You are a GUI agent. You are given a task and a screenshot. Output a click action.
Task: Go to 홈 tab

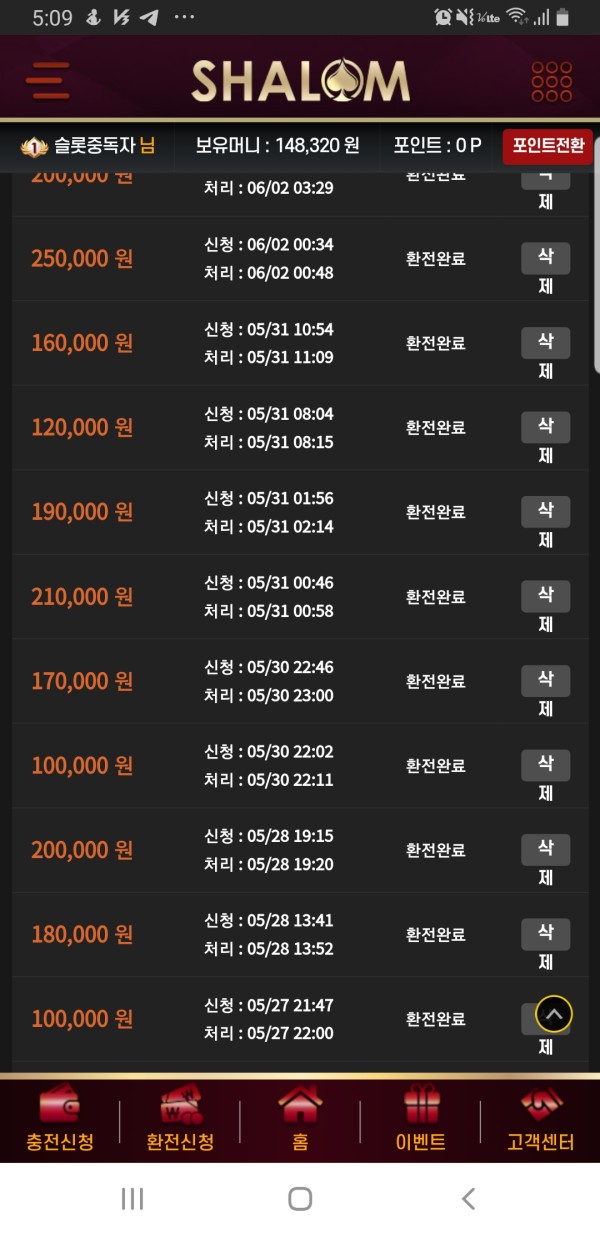click(300, 1119)
